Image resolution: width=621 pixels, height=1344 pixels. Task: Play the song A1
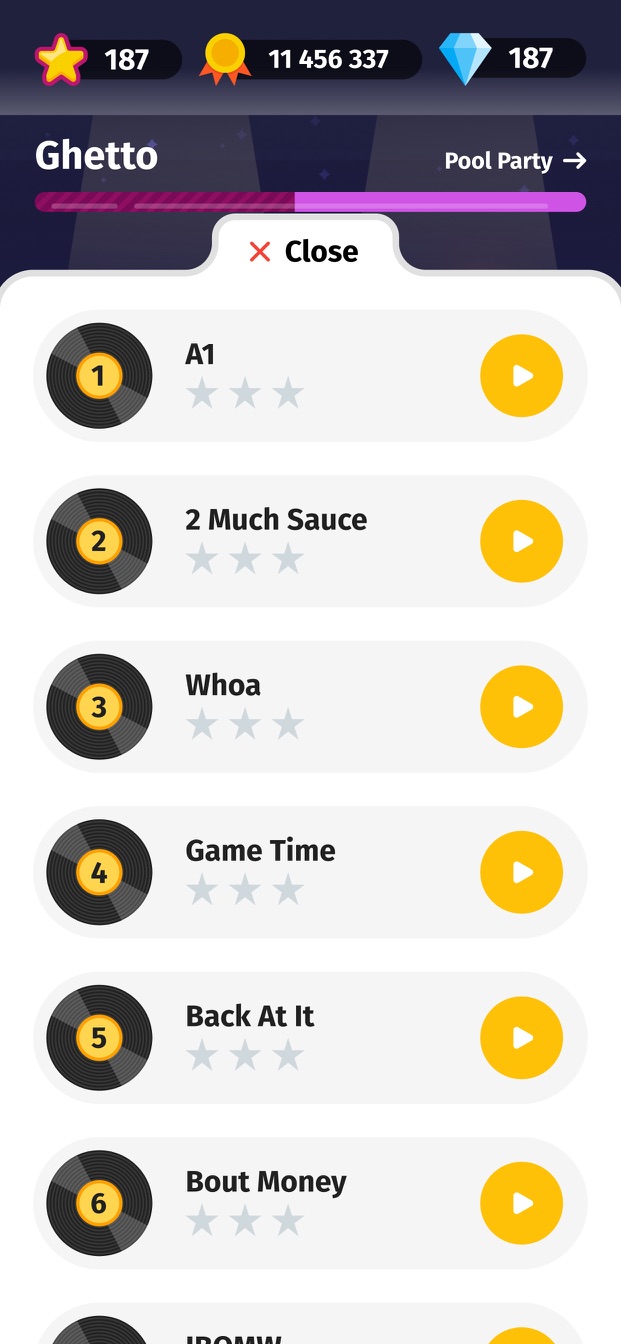click(x=521, y=376)
